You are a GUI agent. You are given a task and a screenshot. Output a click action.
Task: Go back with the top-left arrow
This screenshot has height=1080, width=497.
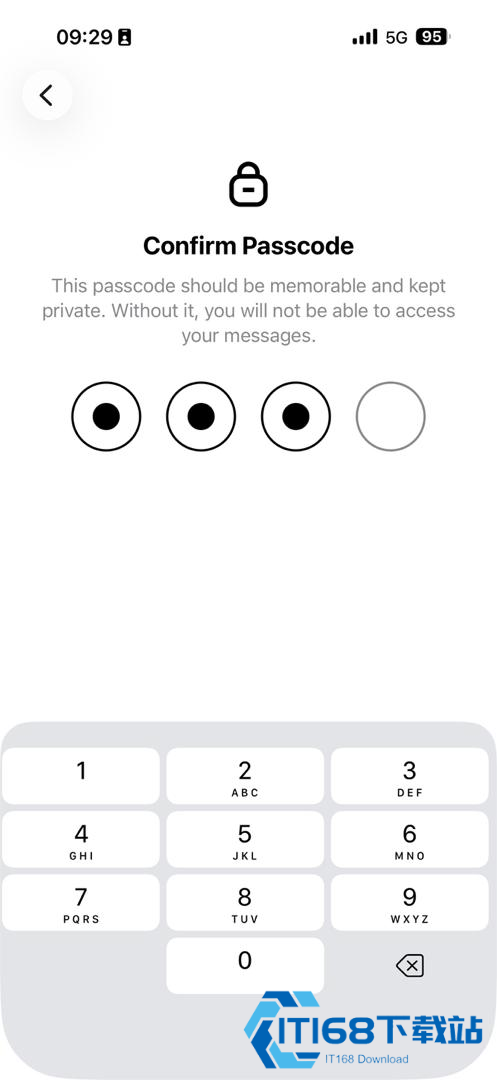(x=47, y=95)
